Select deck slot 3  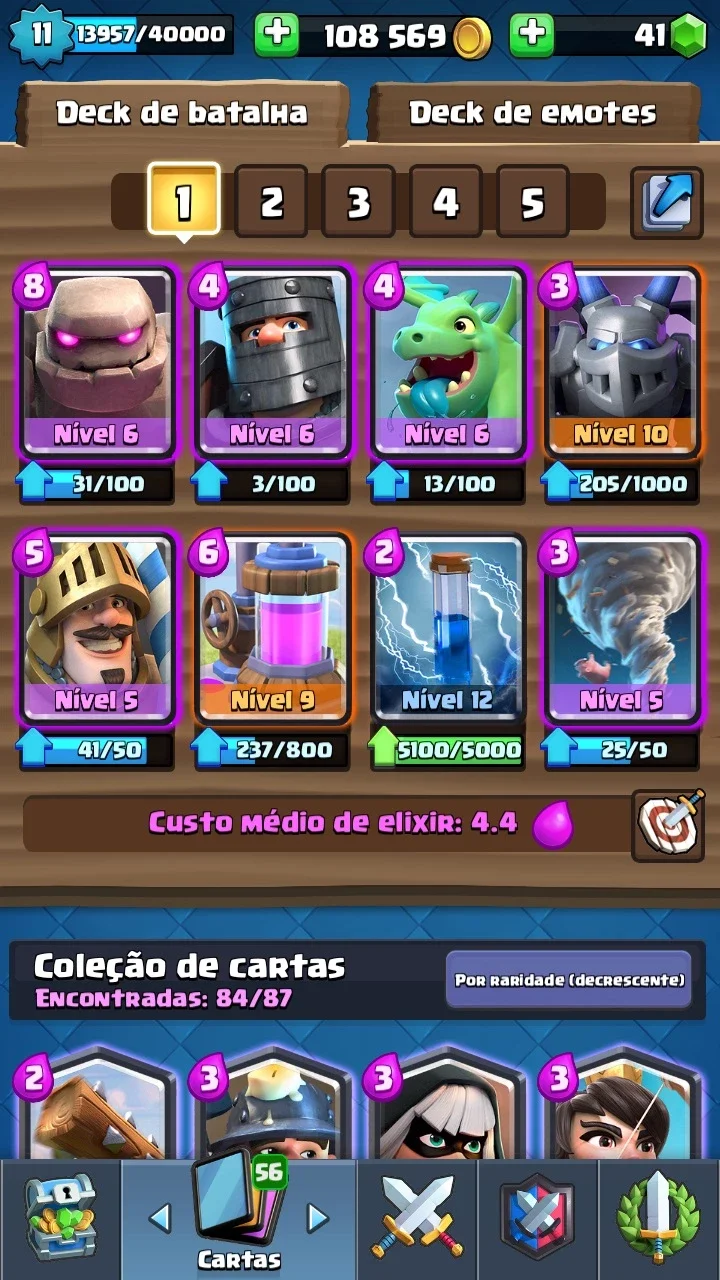click(358, 202)
